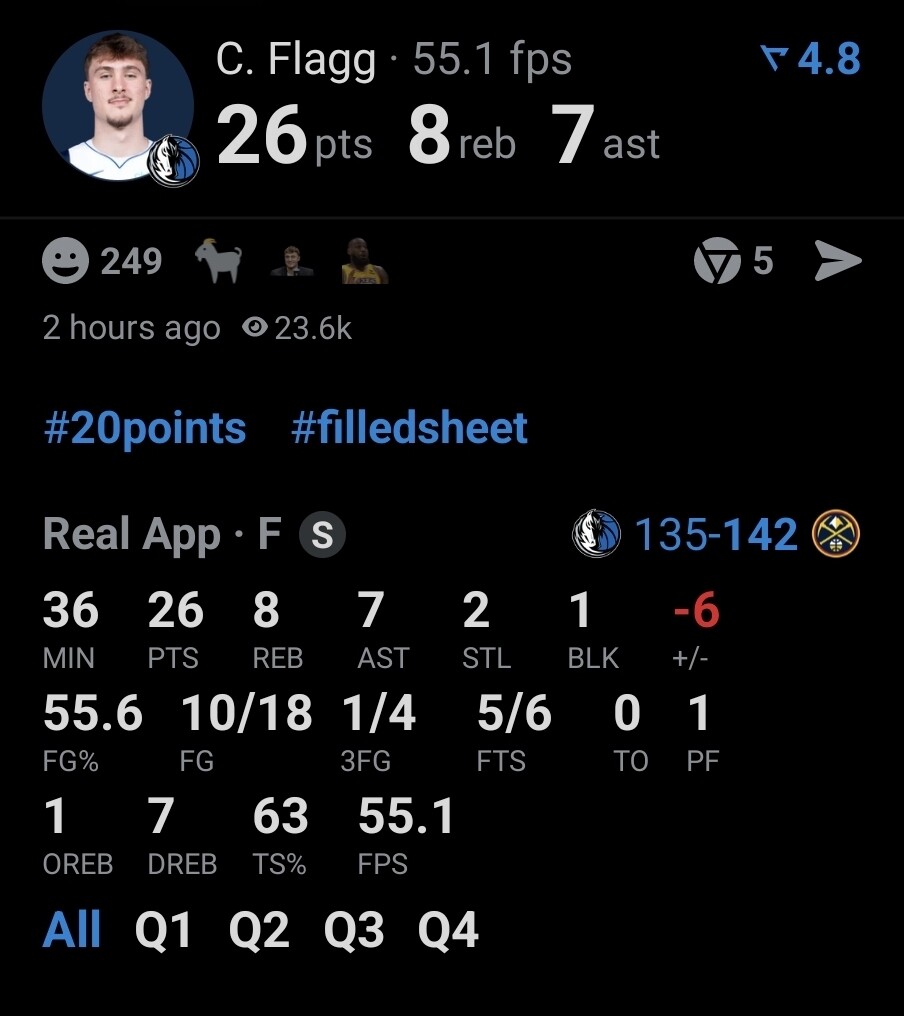Open the 135-142 game score
This screenshot has height=1016, width=904.
coord(716,535)
